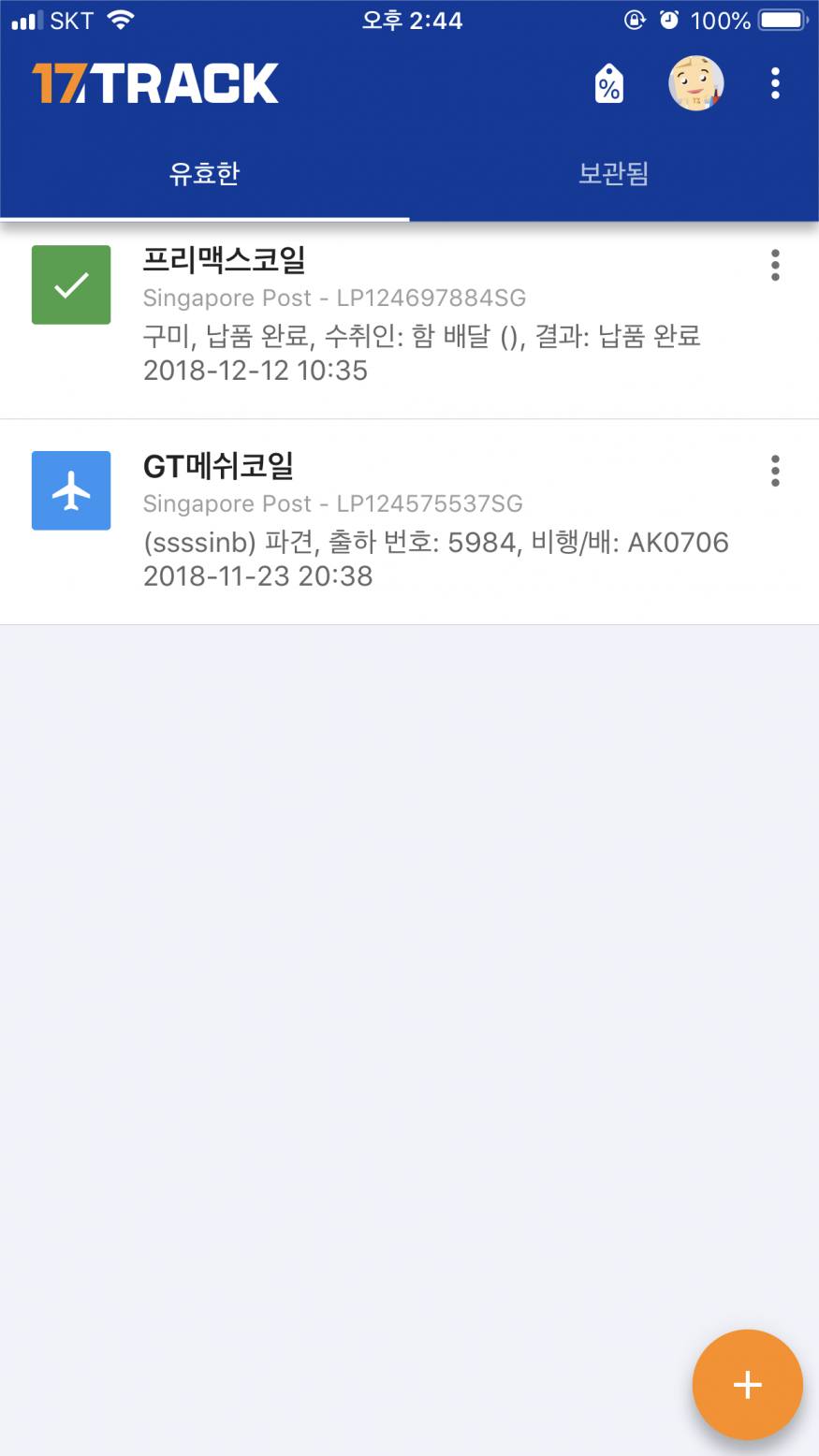Open the discount coupon tag icon
The height and width of the screenshot is (1456, 819).
tap(609, 84)
